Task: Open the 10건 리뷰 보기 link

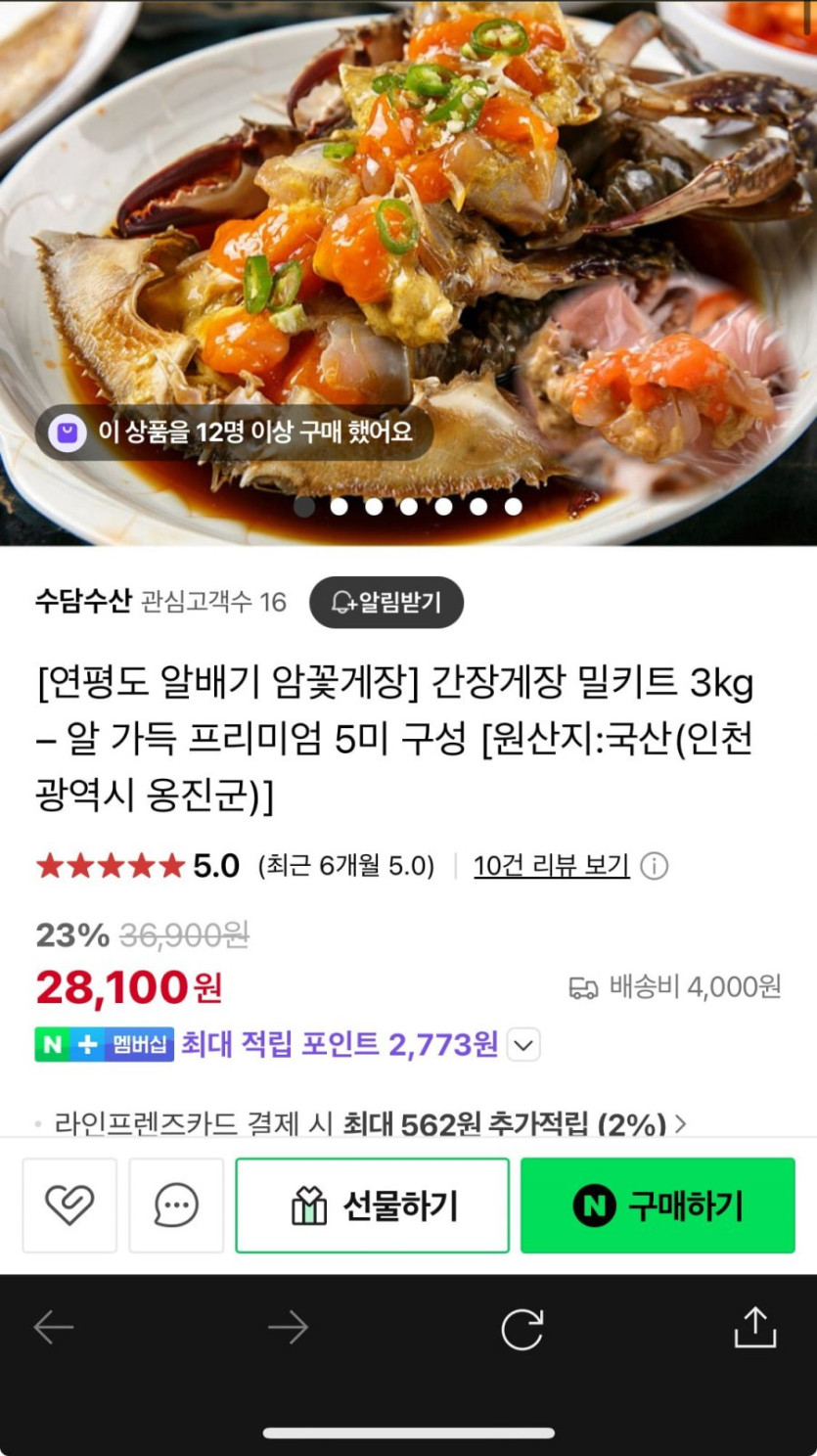Action: tap(551, 866)
